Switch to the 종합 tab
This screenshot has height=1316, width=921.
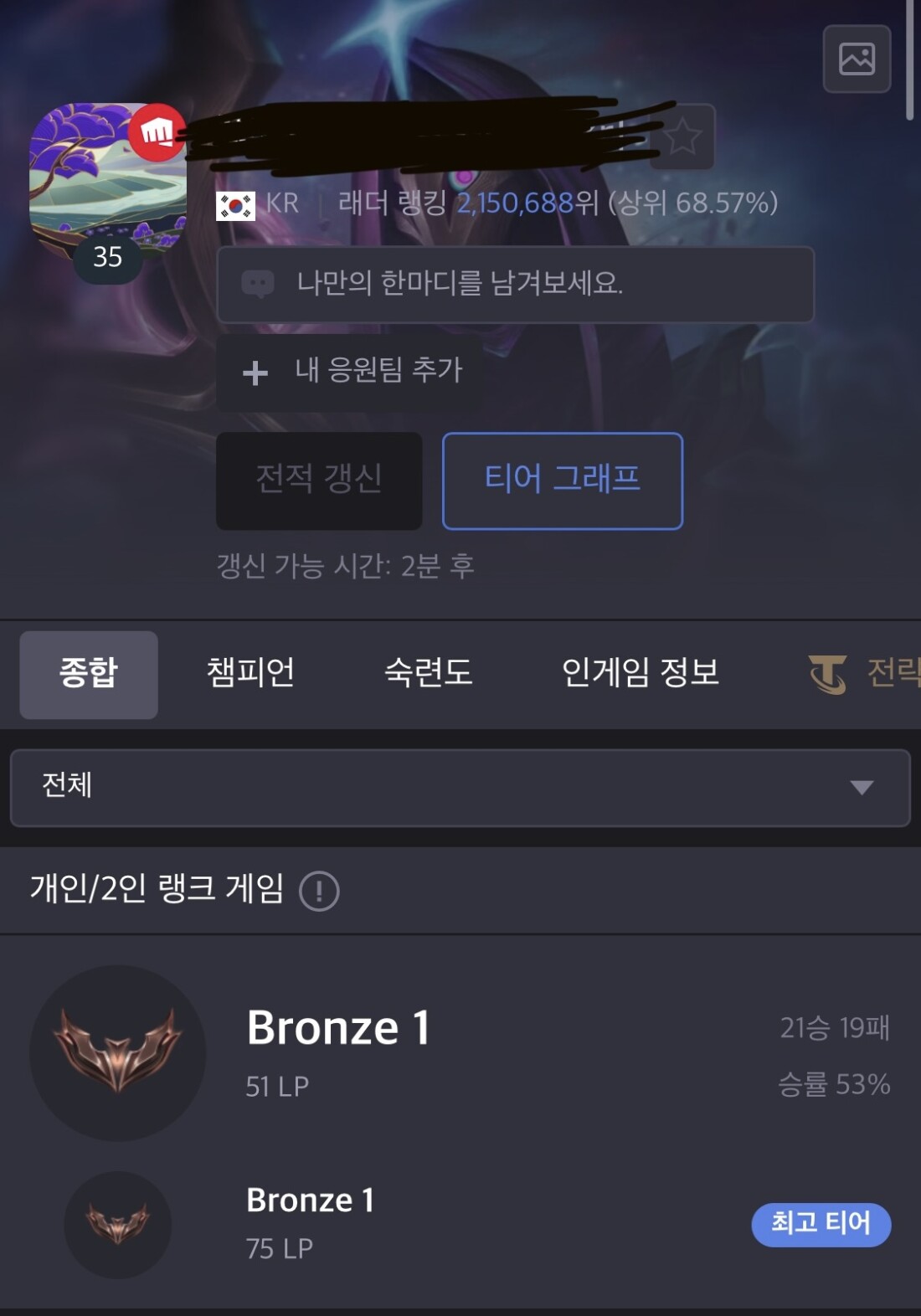[x=89, y=674]
